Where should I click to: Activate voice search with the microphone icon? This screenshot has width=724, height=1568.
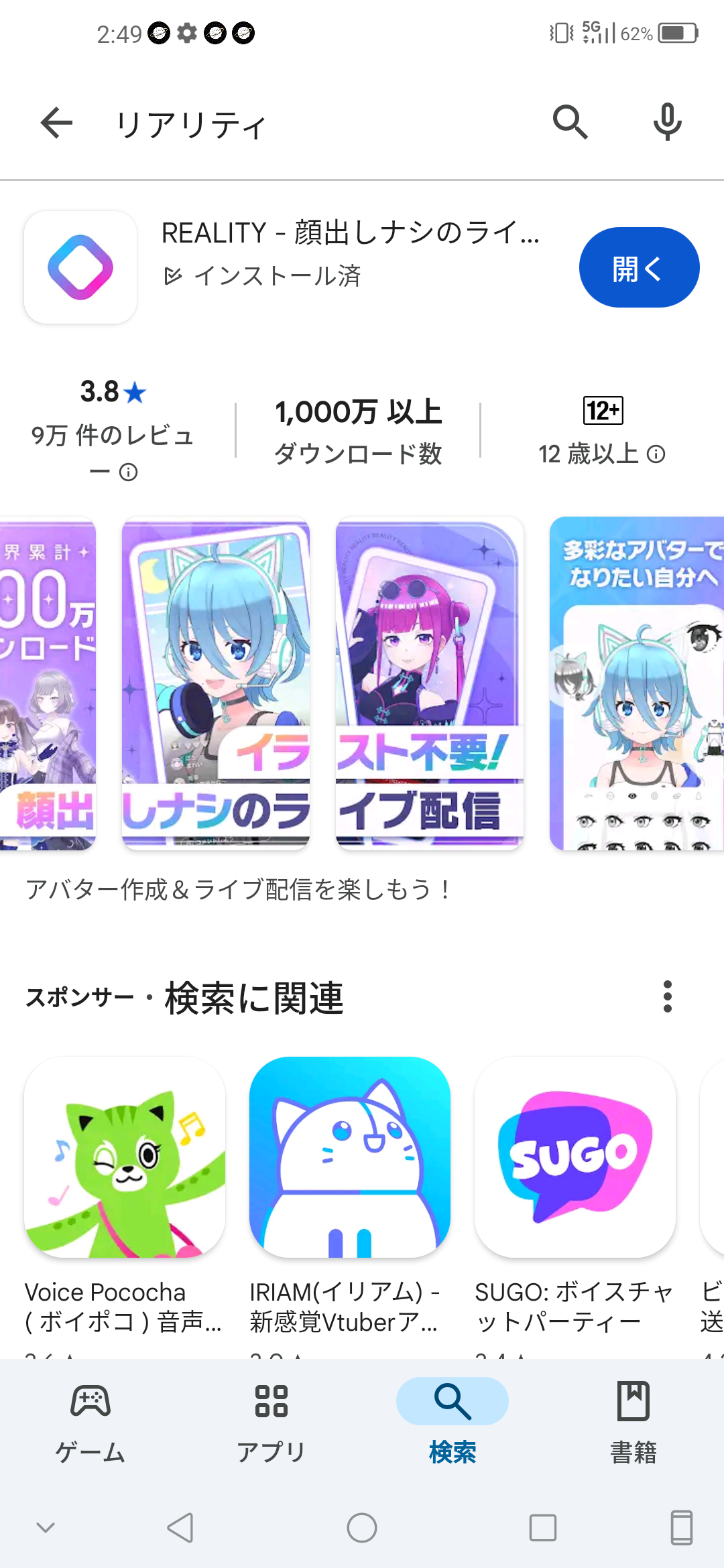667,123
